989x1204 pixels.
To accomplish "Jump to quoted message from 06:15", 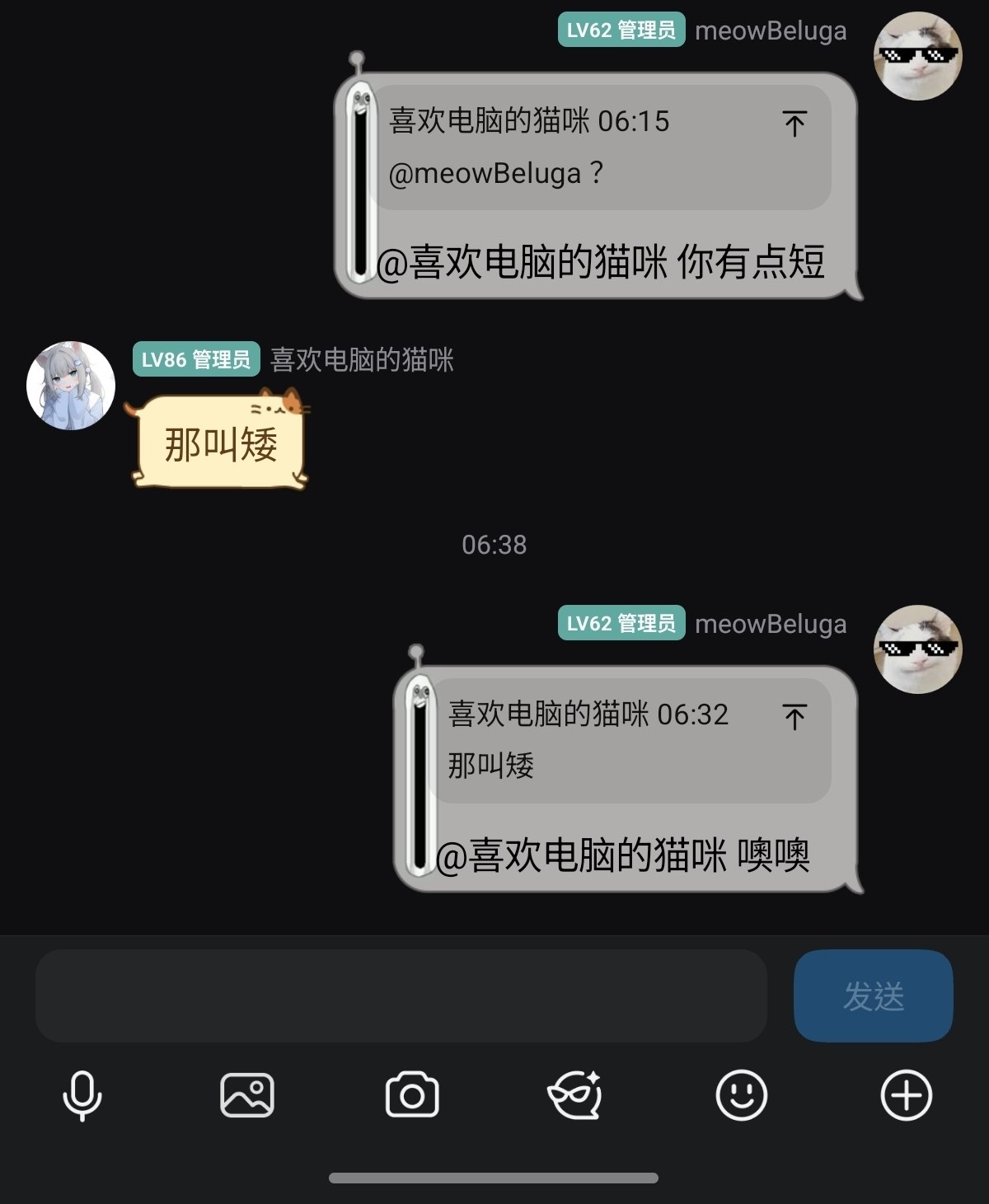I will coord(794,124).
